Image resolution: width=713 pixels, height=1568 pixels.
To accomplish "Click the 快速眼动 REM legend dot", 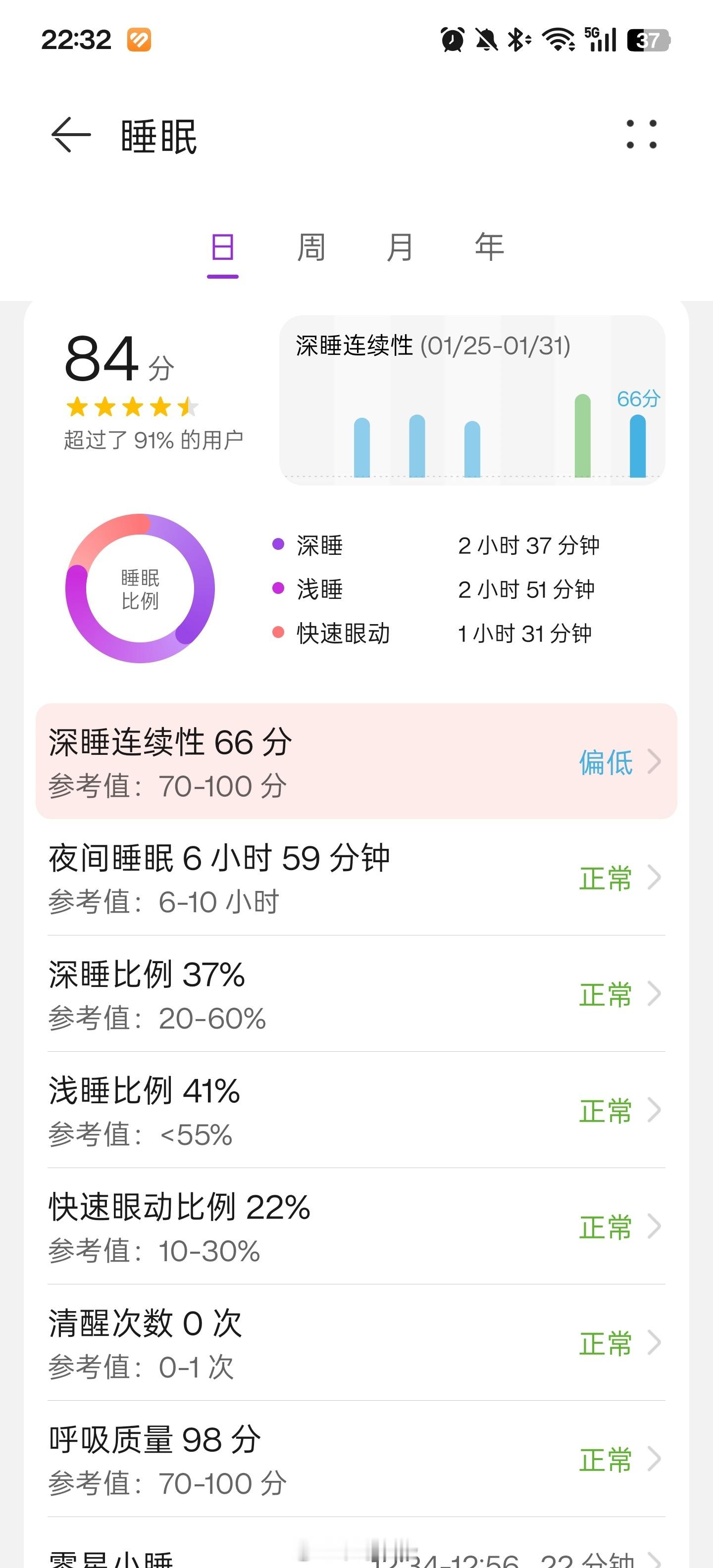I will 278,633.
